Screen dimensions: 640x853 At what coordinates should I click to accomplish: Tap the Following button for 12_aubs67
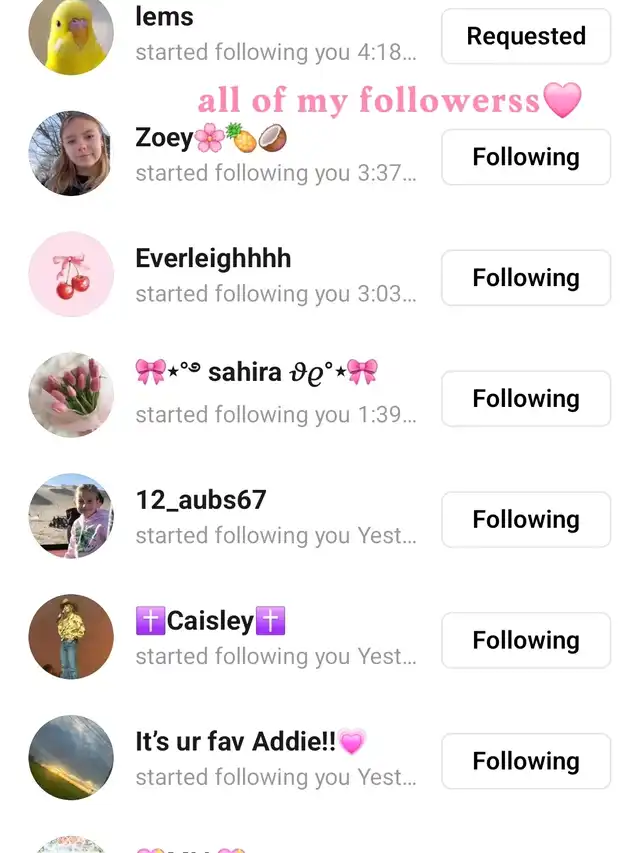point(525,520)
